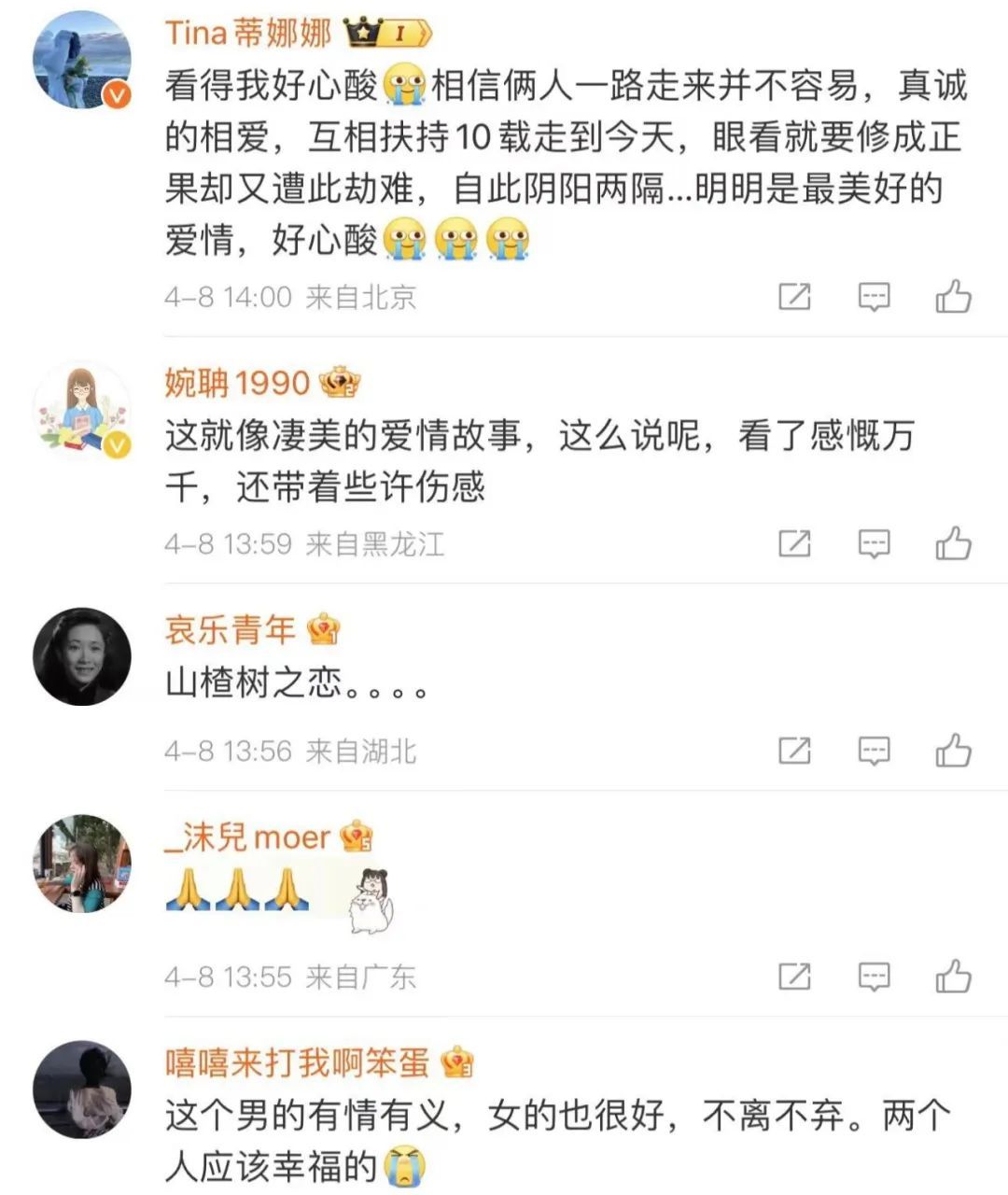Click the username _沫兒moer
1008x1195 pixels.
point(245,837)
